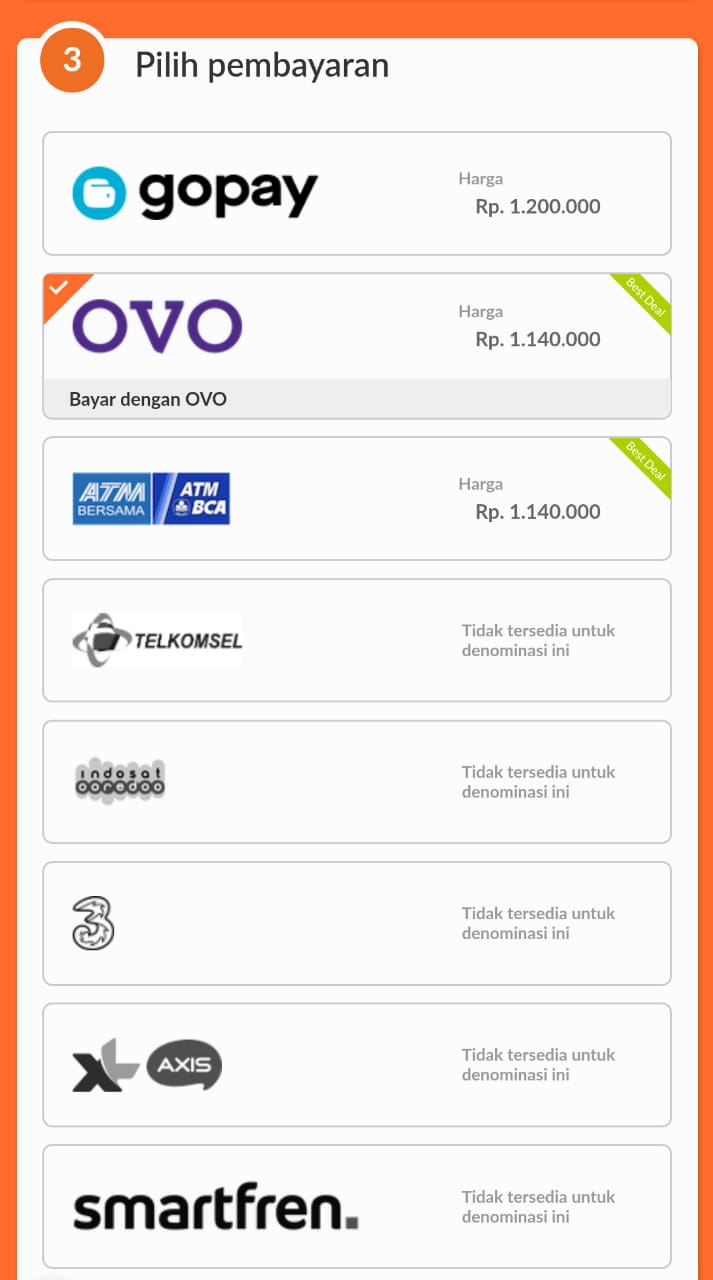Tap the Indosat Ooredoo payment card
The height and width of the screenshot is (1280, 713).
pyautogui.click(x=356, y=781)
